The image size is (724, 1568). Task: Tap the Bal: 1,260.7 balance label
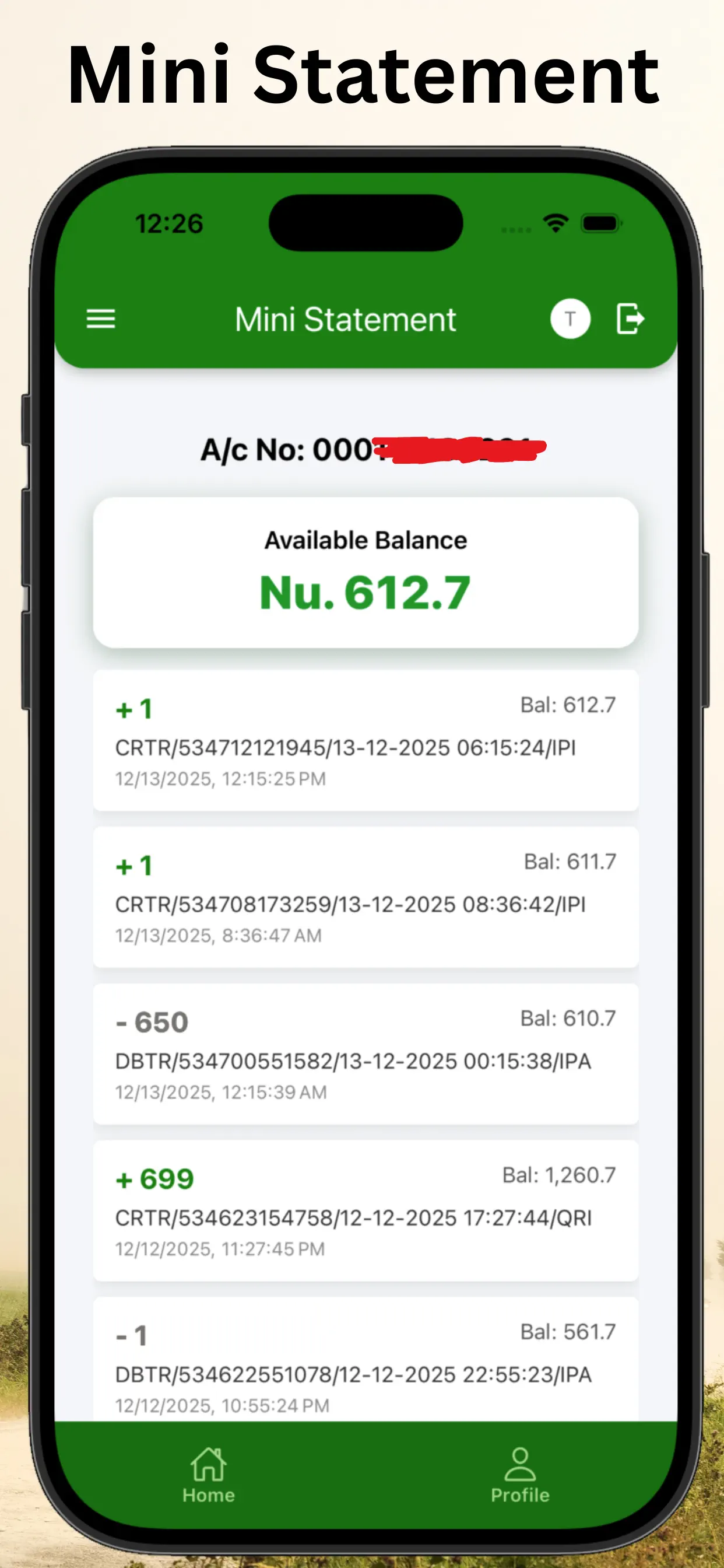559,1174
